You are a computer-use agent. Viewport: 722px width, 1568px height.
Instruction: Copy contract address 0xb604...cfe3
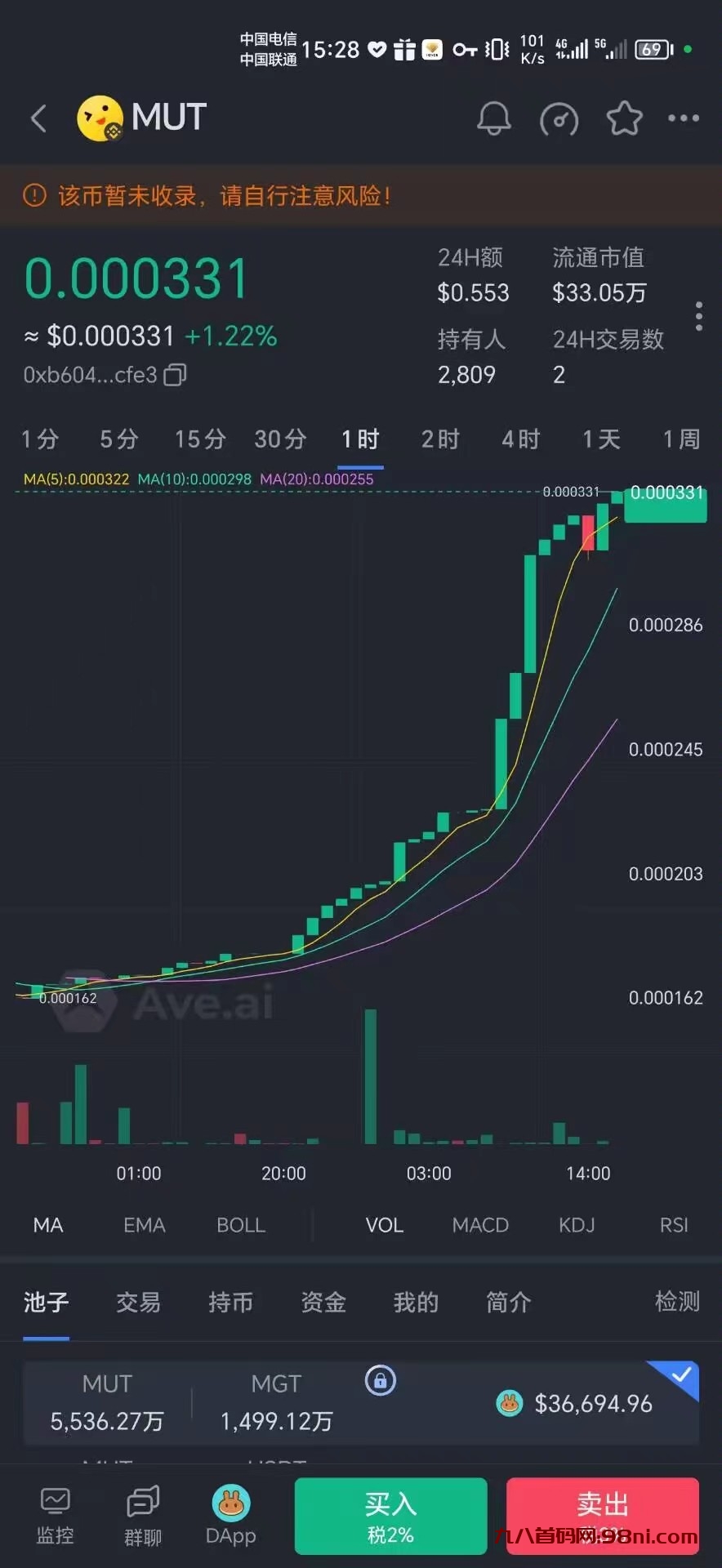[176, 375]
